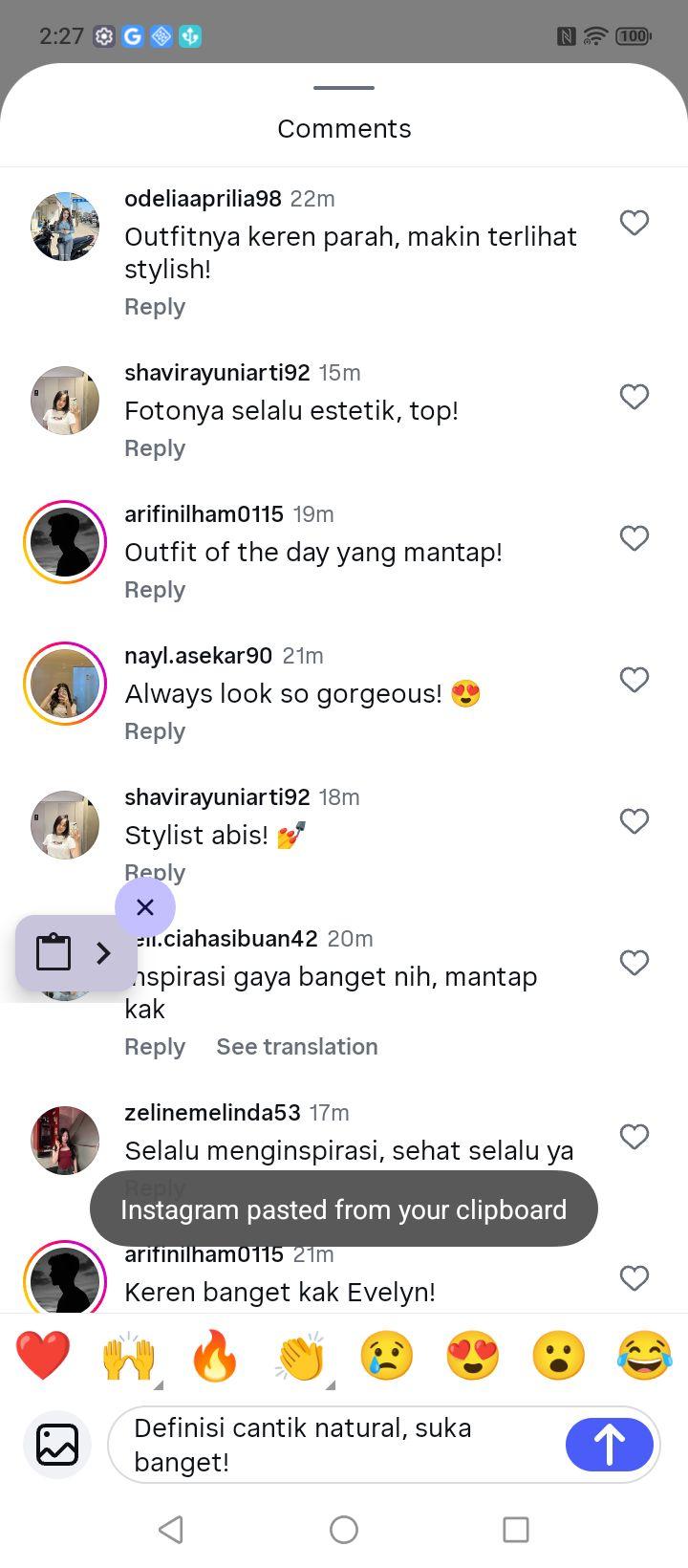Screen dimensions: 688x1568
Task: Like the "Fotonya selalu estetik, top!" comment
Action: [x=634, y=397]
